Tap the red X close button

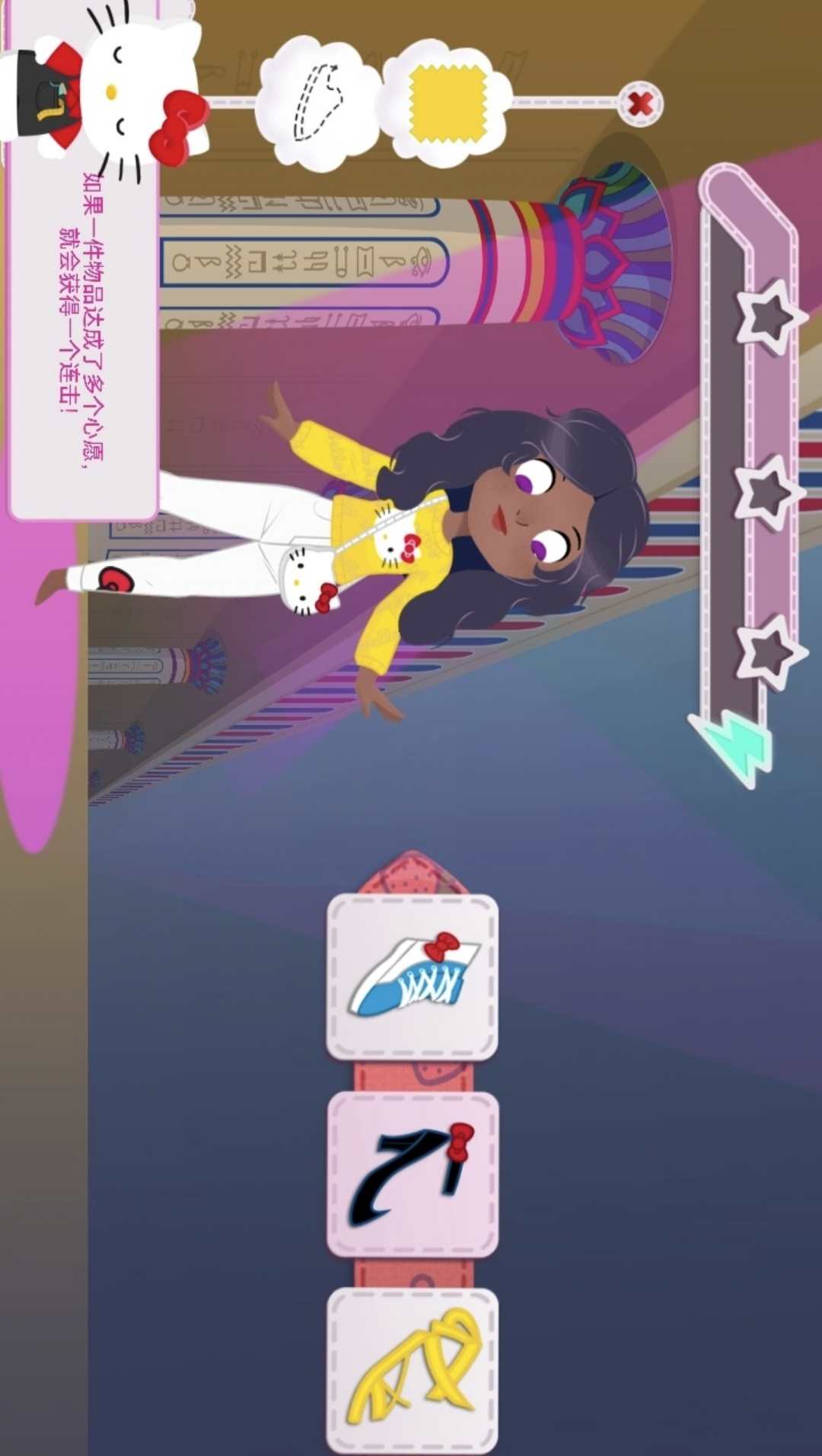[x=640, y=104]
